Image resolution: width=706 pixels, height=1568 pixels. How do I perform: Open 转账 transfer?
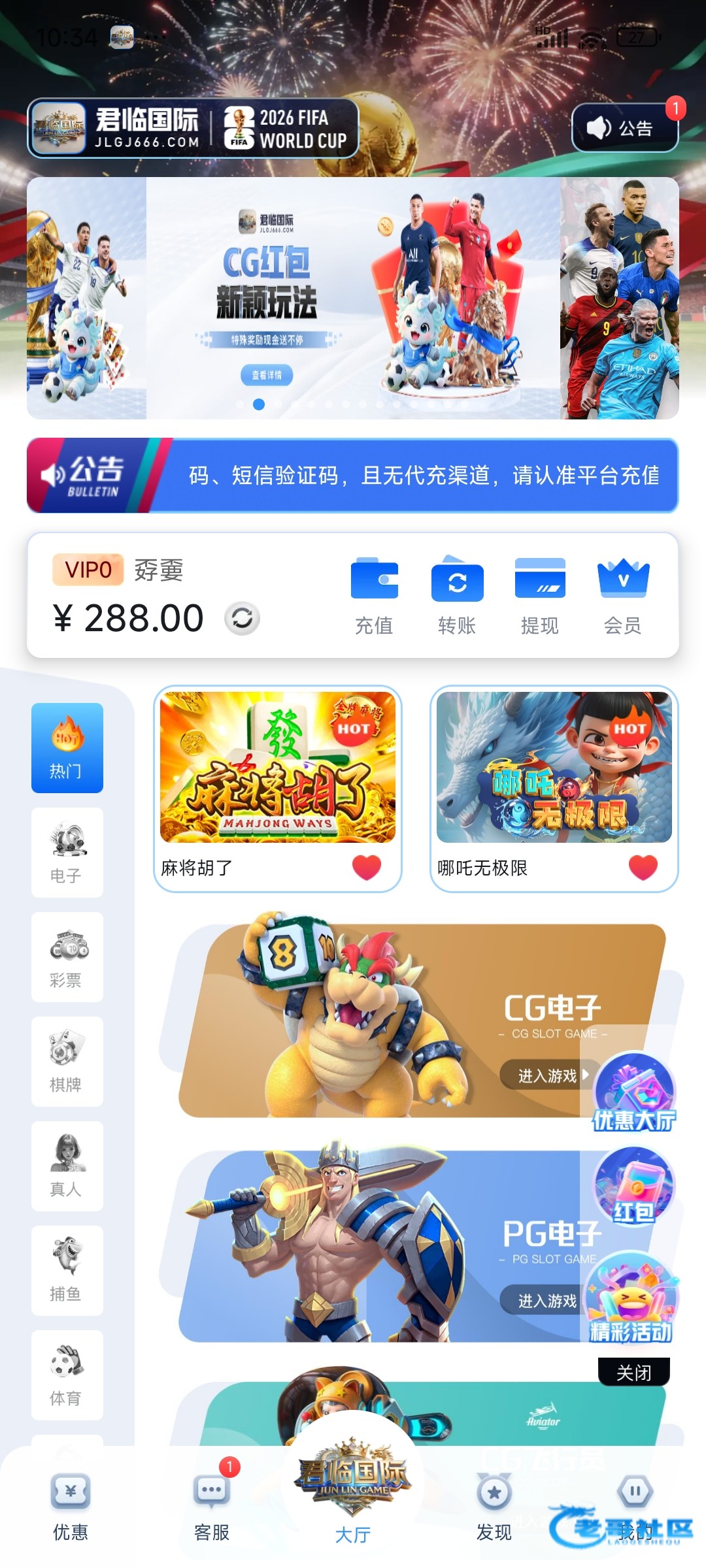(457, 596)
